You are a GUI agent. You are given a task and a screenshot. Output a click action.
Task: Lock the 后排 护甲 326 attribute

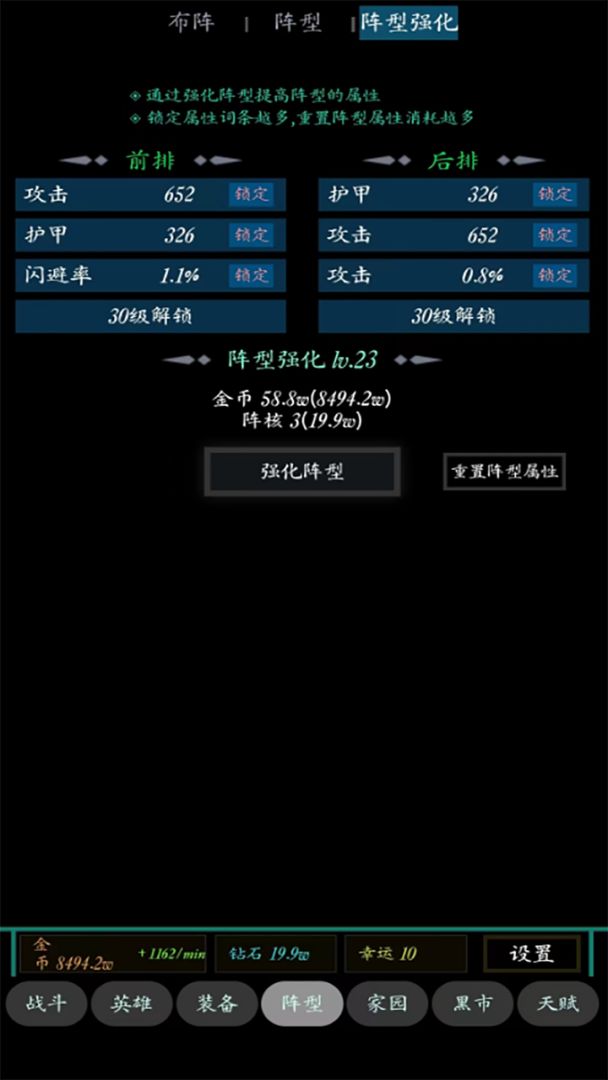click(555, 195)
